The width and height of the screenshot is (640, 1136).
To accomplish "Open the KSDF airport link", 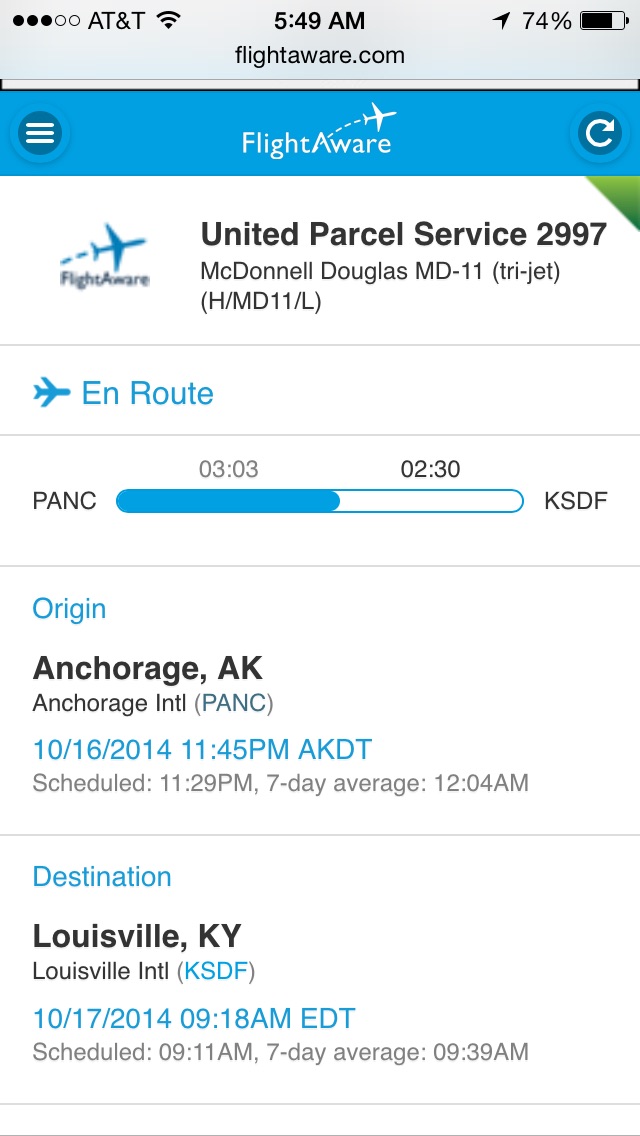I will (216, 971).
